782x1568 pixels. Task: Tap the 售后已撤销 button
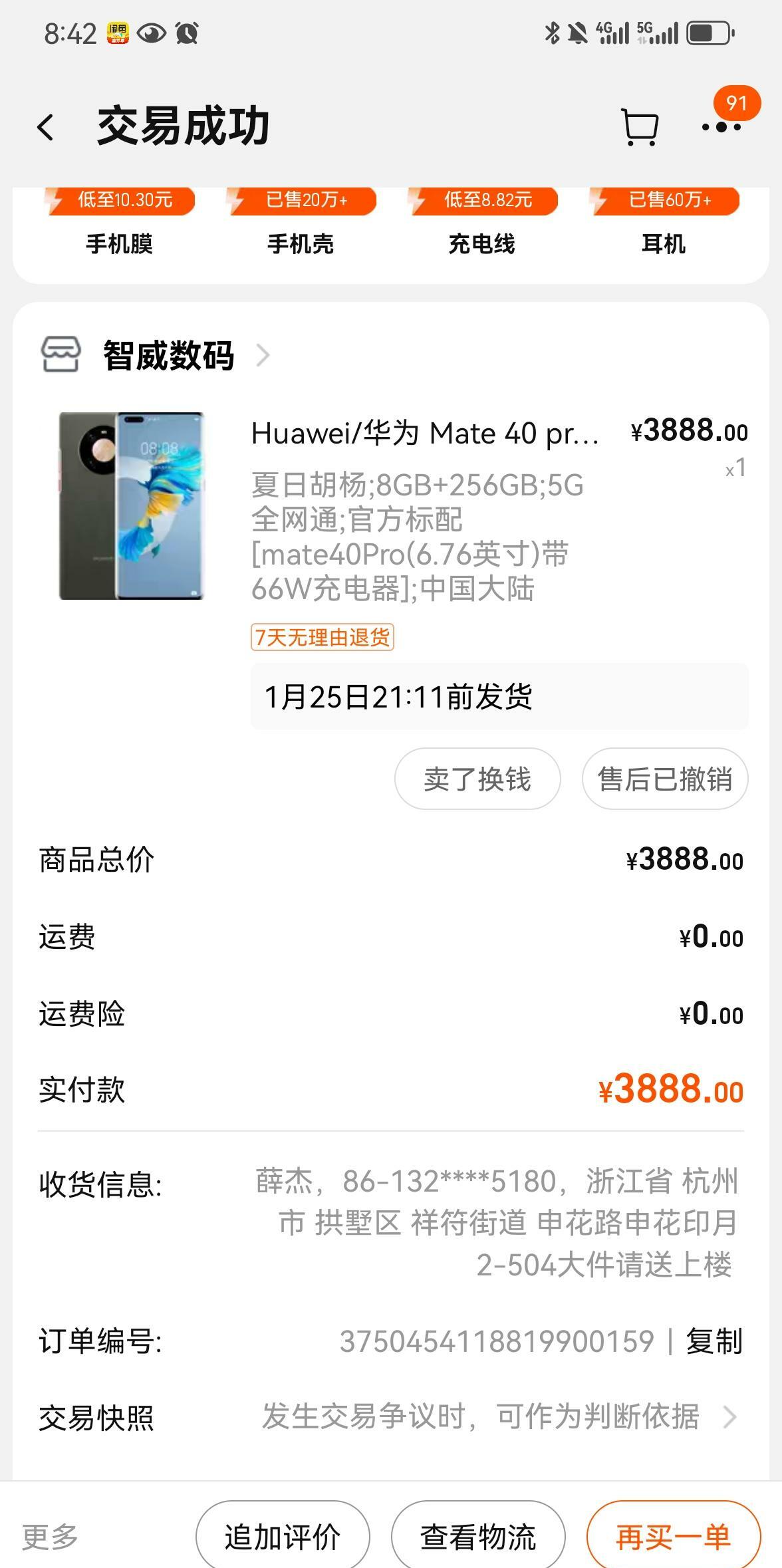click(665, 779)
